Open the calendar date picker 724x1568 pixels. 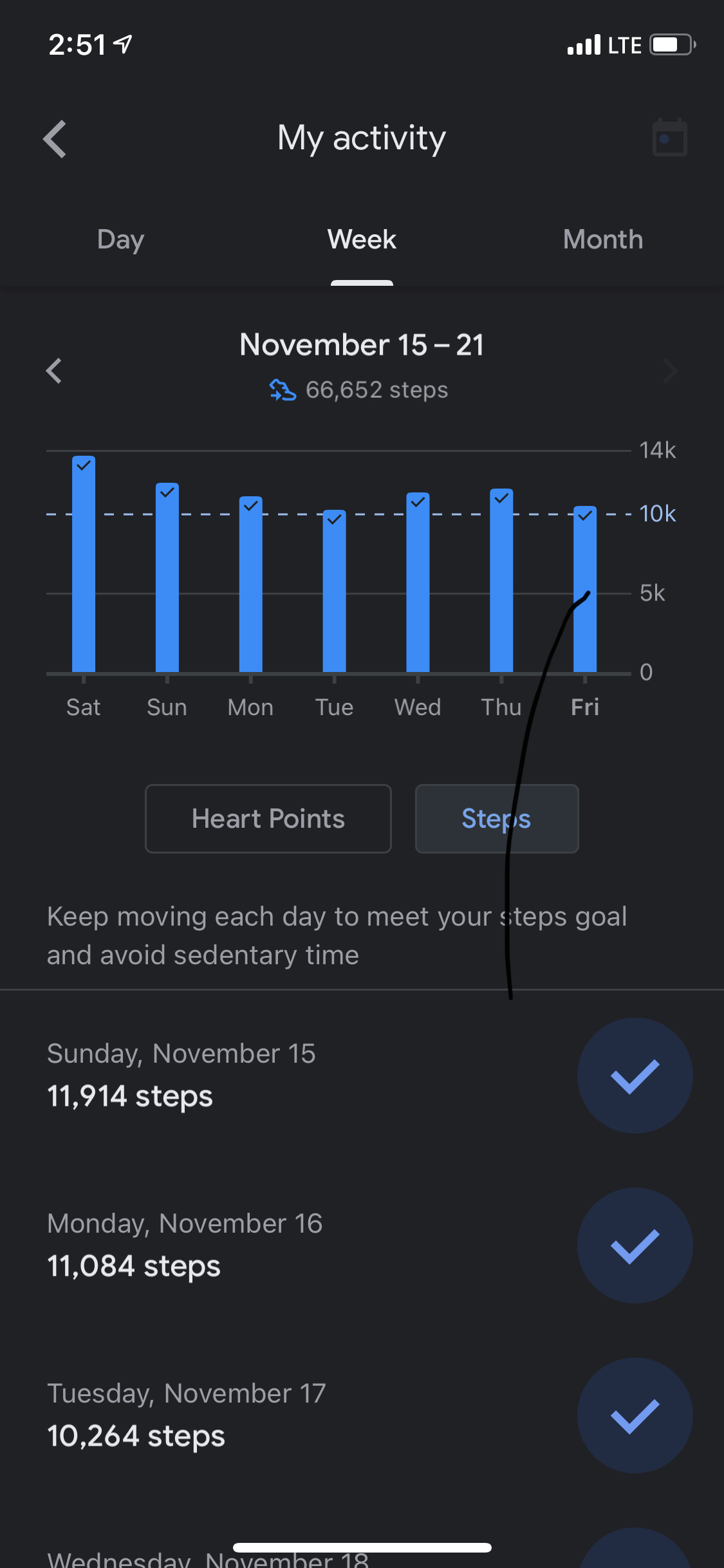coord(669,138)
